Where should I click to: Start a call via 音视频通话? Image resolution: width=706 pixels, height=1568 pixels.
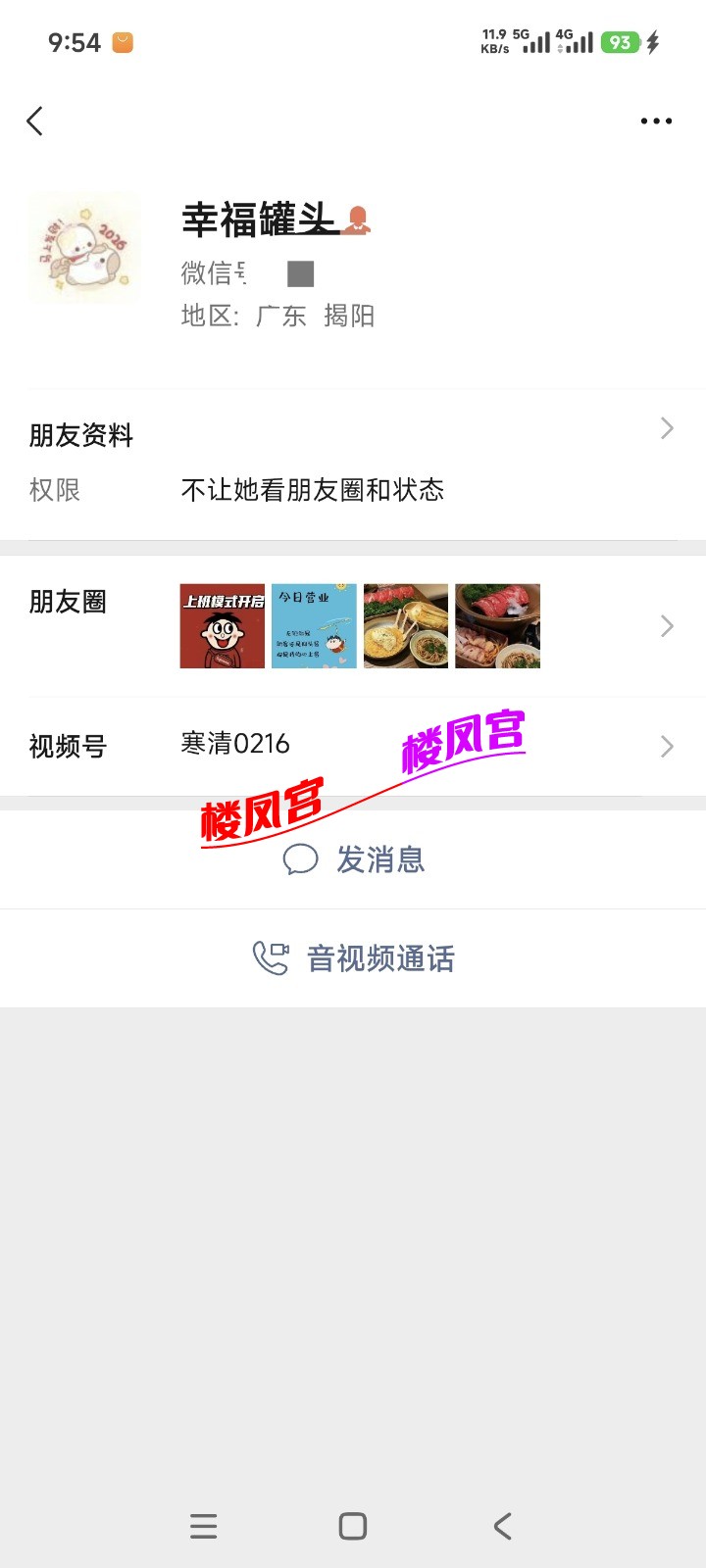380,958
